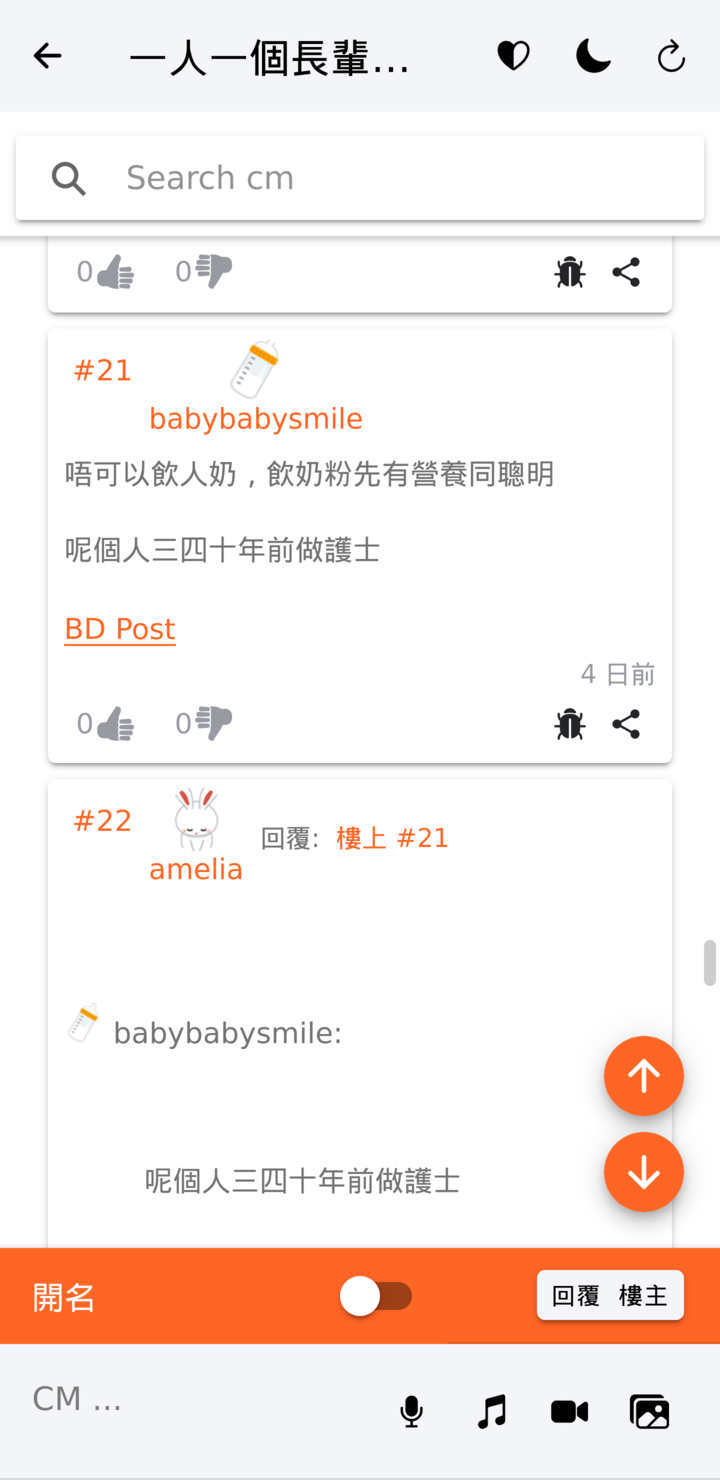Jump to bottom with the down arrow button
The width and height of the screenshot is (720, 1480).
pos(643,1172)
